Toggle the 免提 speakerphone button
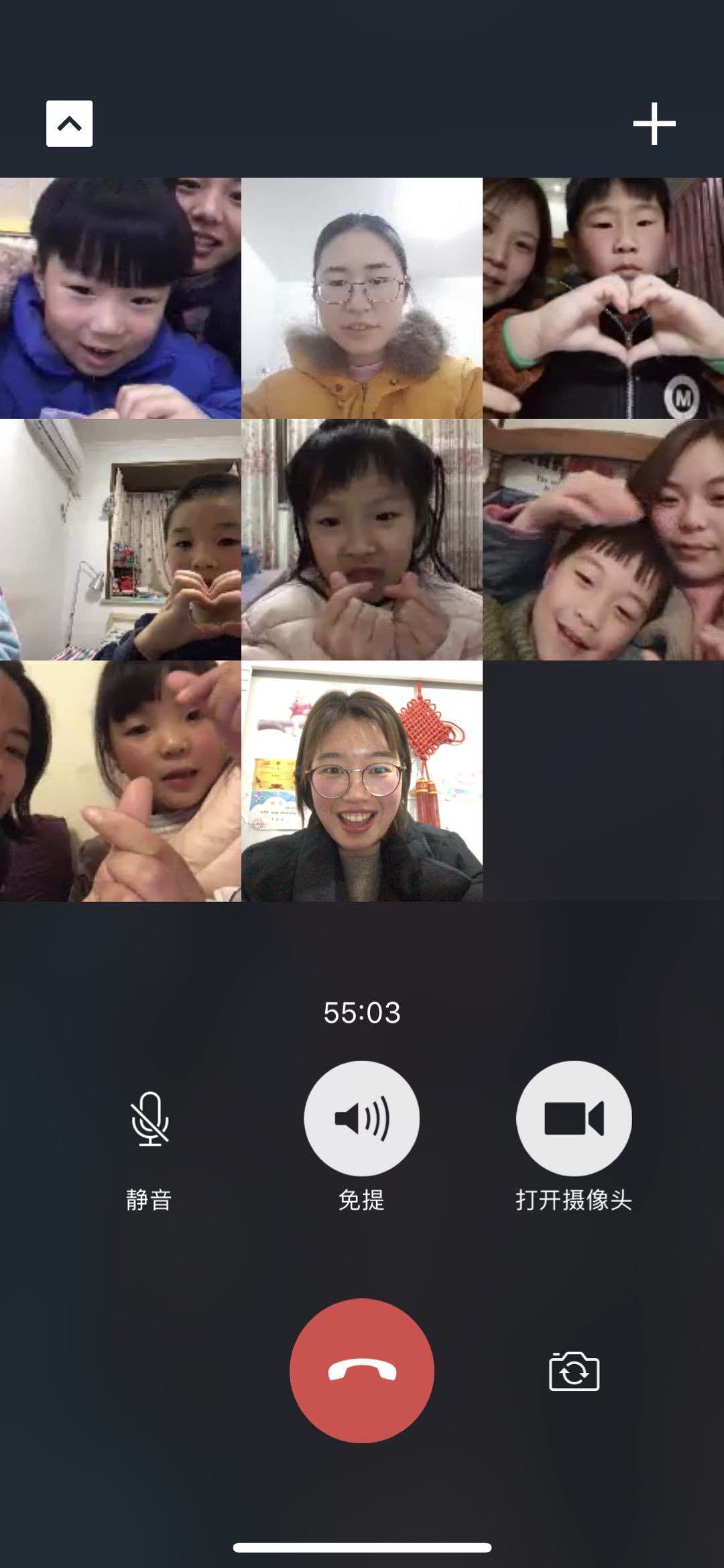 point(361,1119)
